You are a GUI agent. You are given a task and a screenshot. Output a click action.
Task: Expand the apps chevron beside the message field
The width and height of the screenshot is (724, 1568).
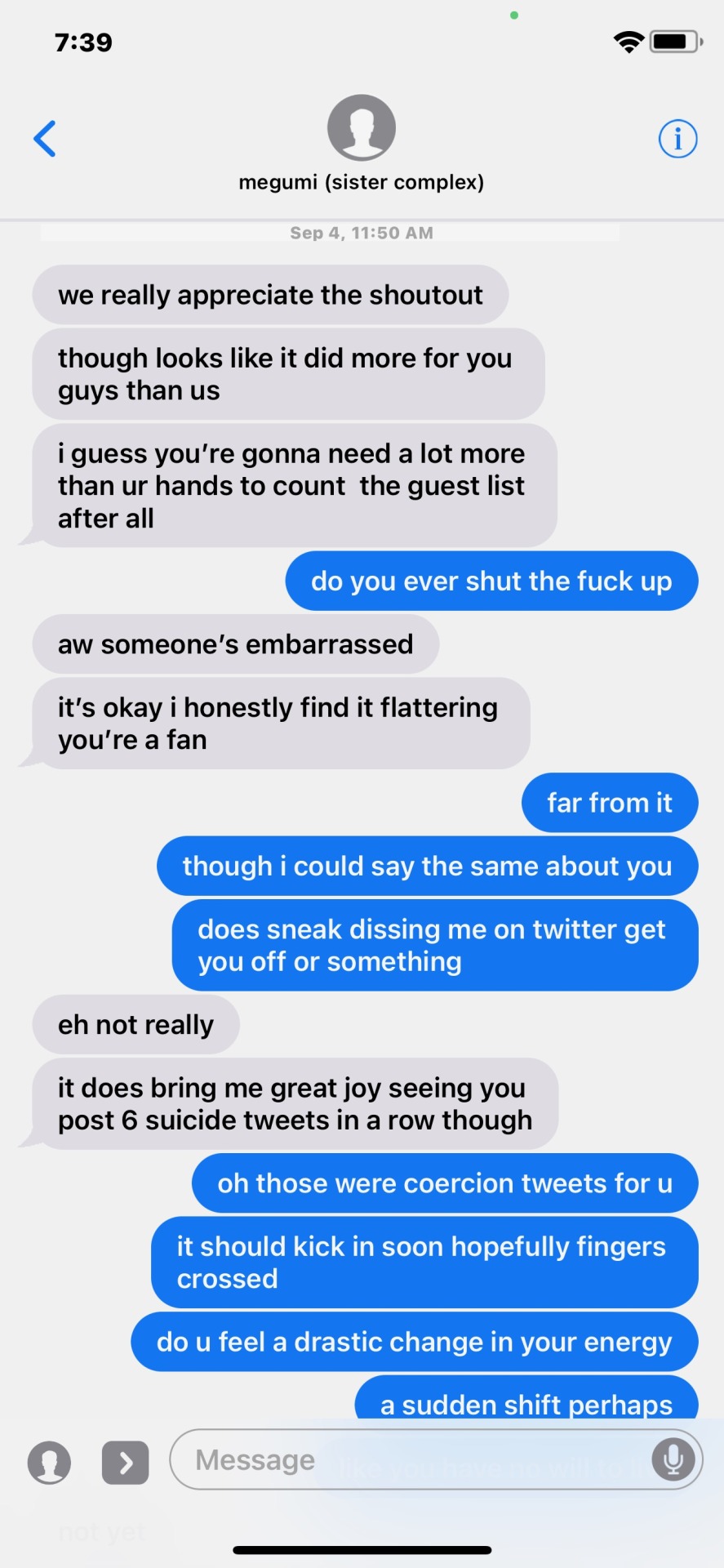(125, 1462)
